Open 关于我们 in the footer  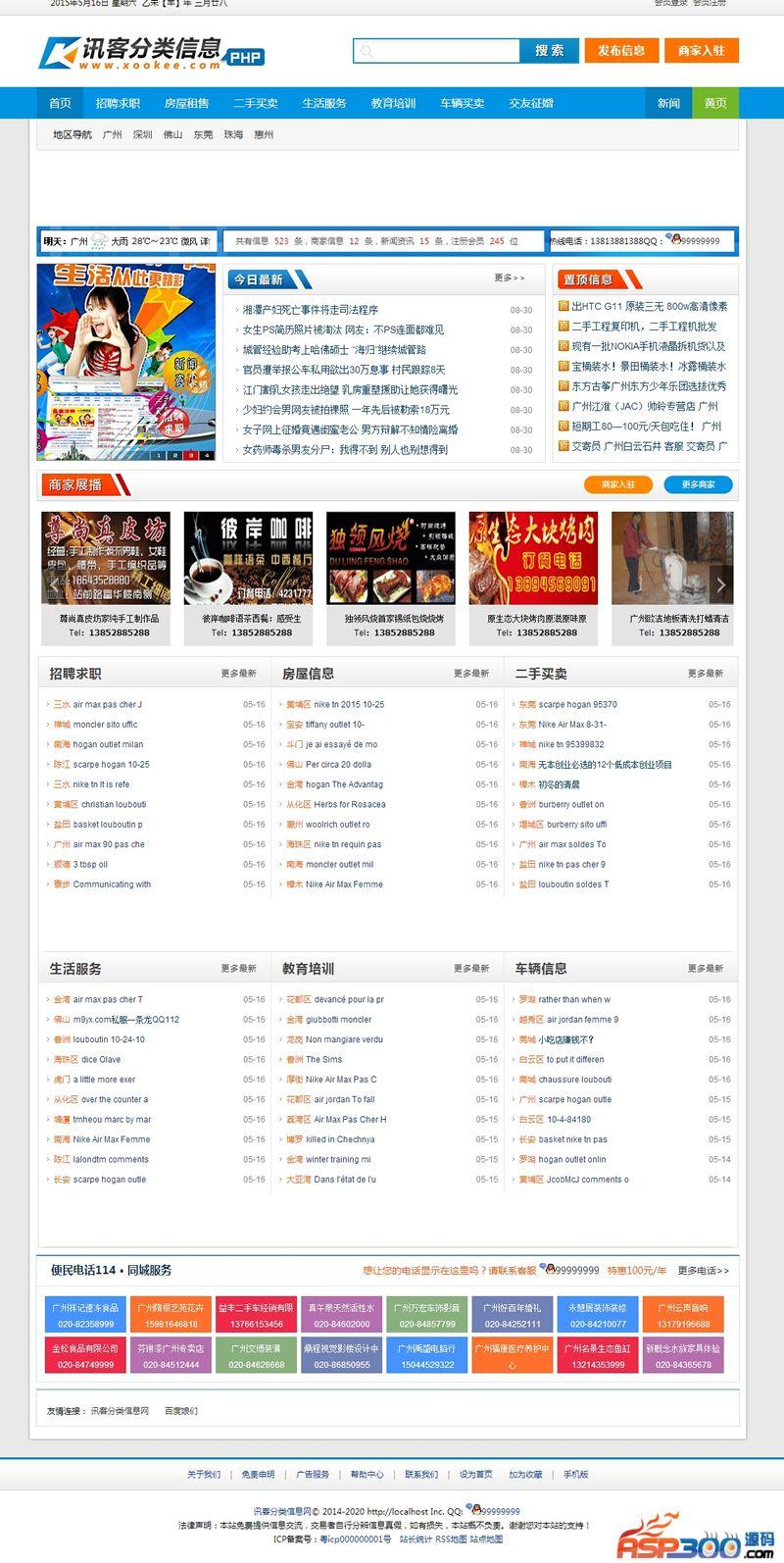(204, 1475)
